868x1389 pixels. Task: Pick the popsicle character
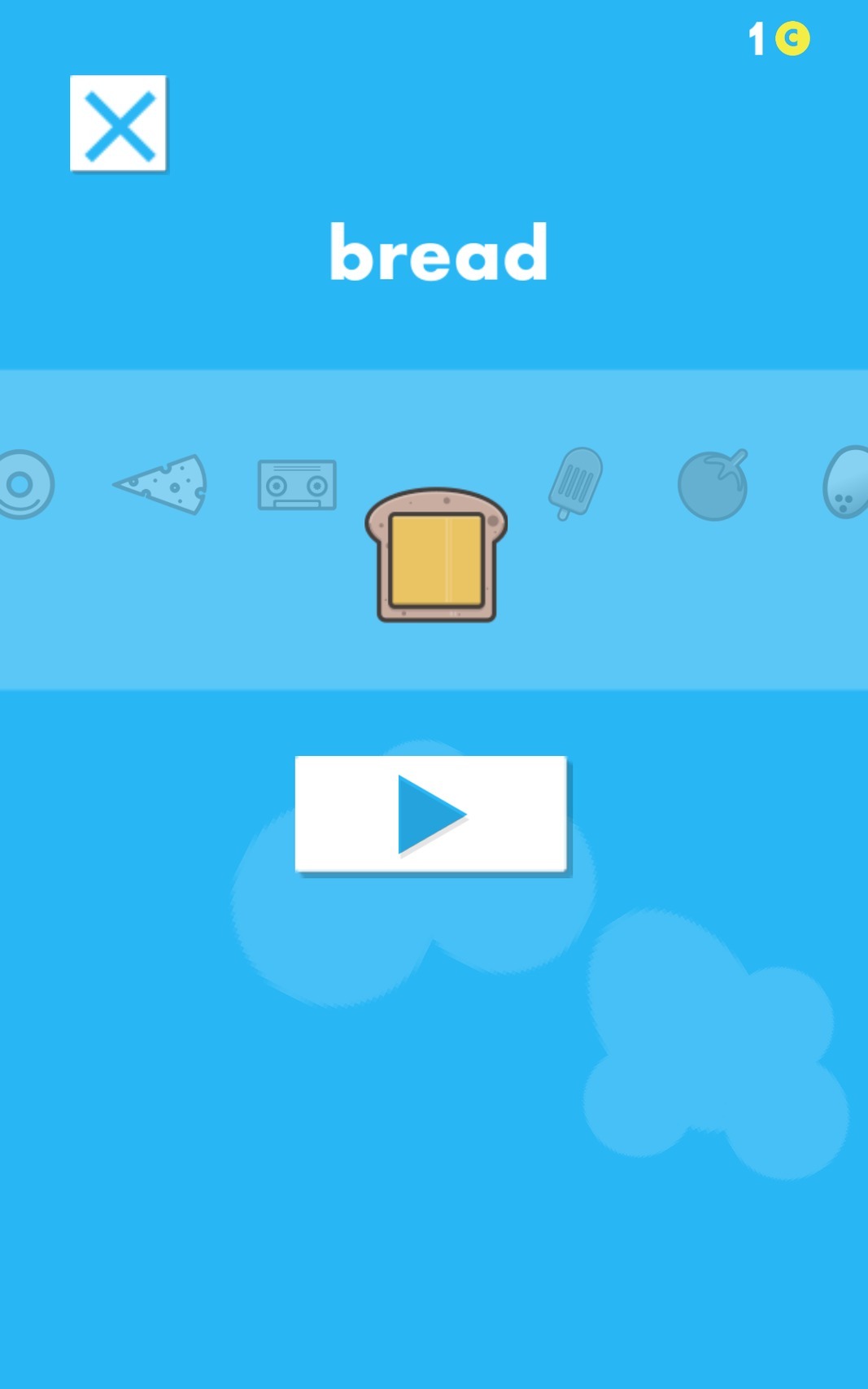pyautogui.click(x=576, y=483)
